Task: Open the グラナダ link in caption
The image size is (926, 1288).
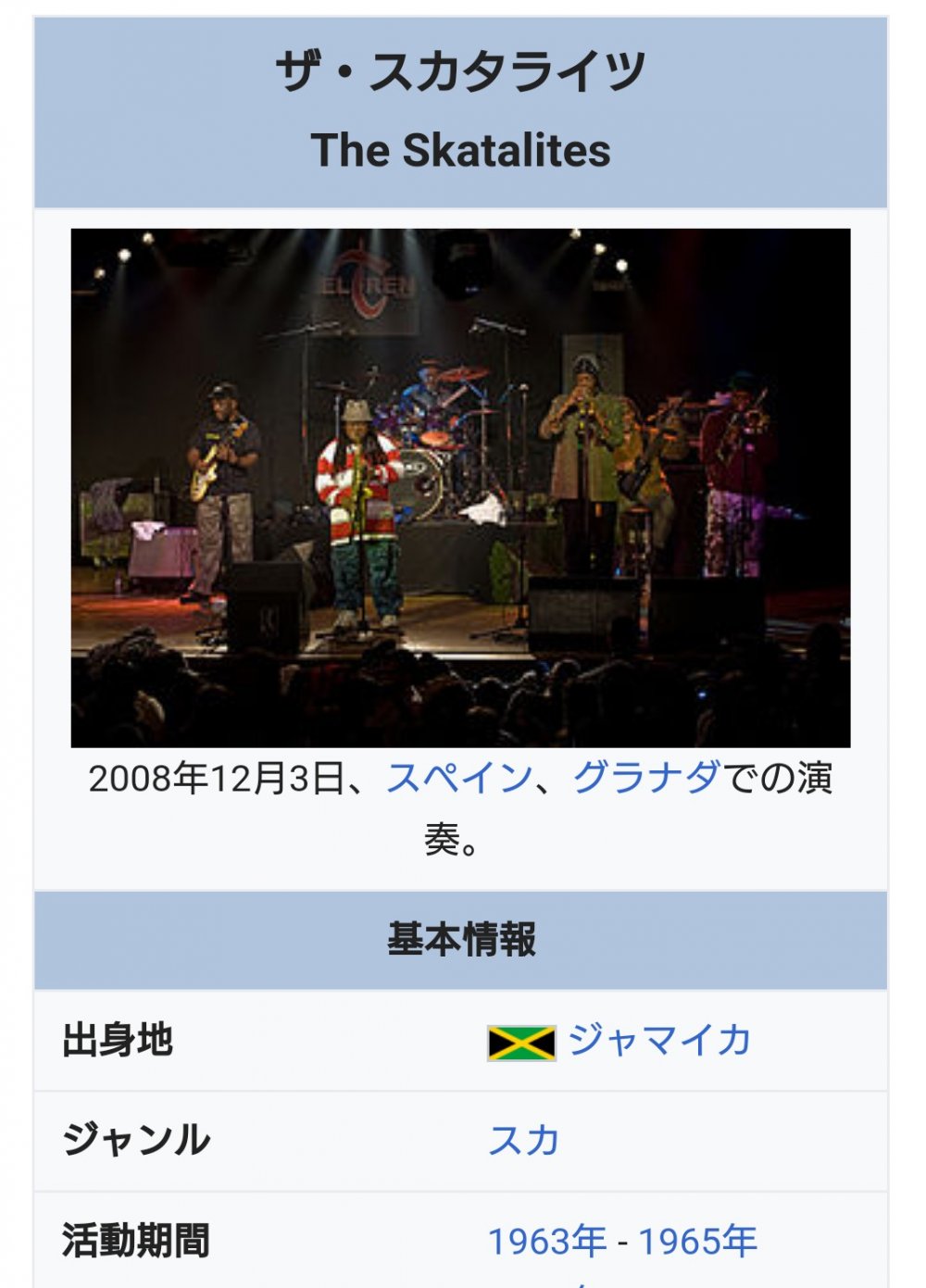Action: (646, 778)
